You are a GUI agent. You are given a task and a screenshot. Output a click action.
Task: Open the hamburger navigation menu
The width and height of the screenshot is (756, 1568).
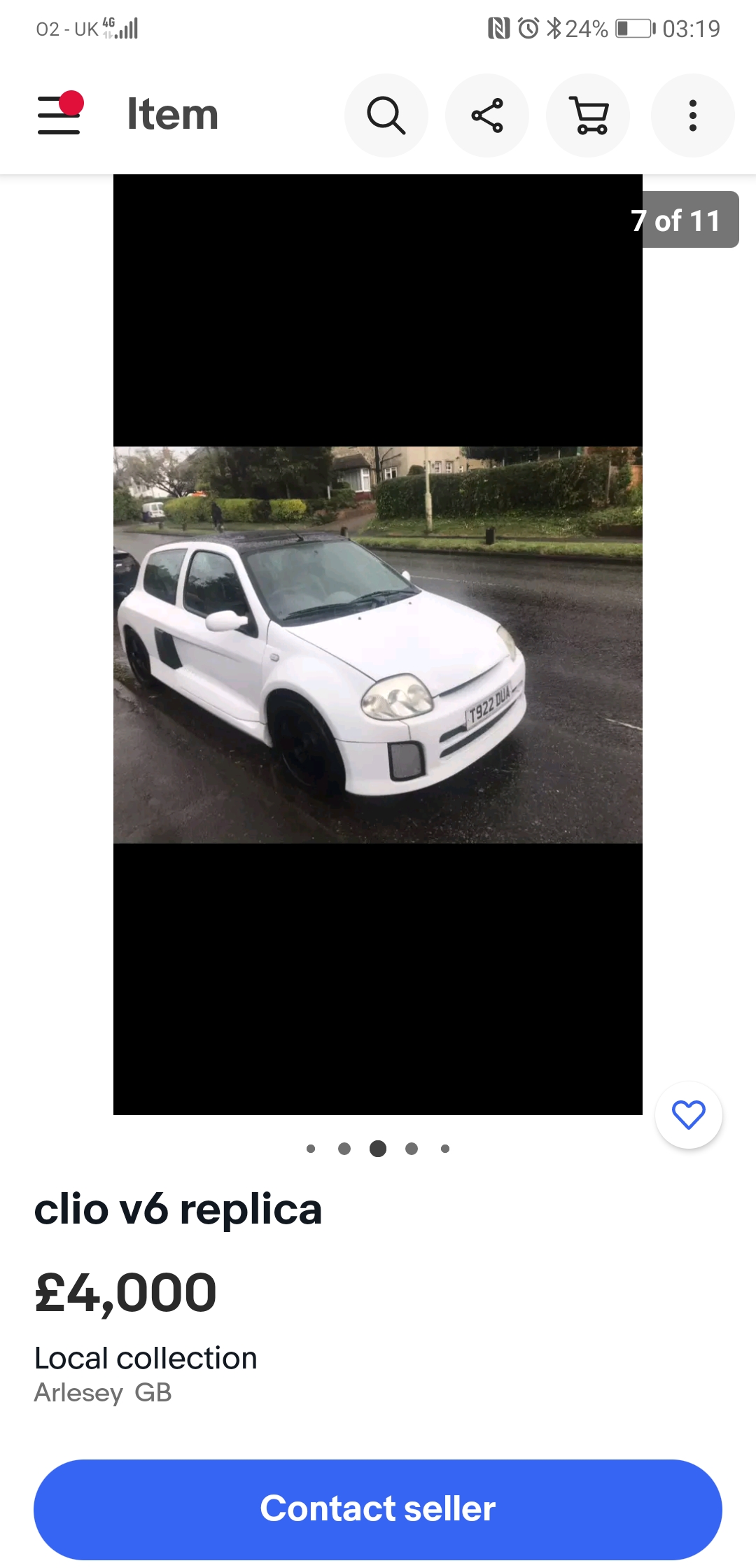[59, 115]
